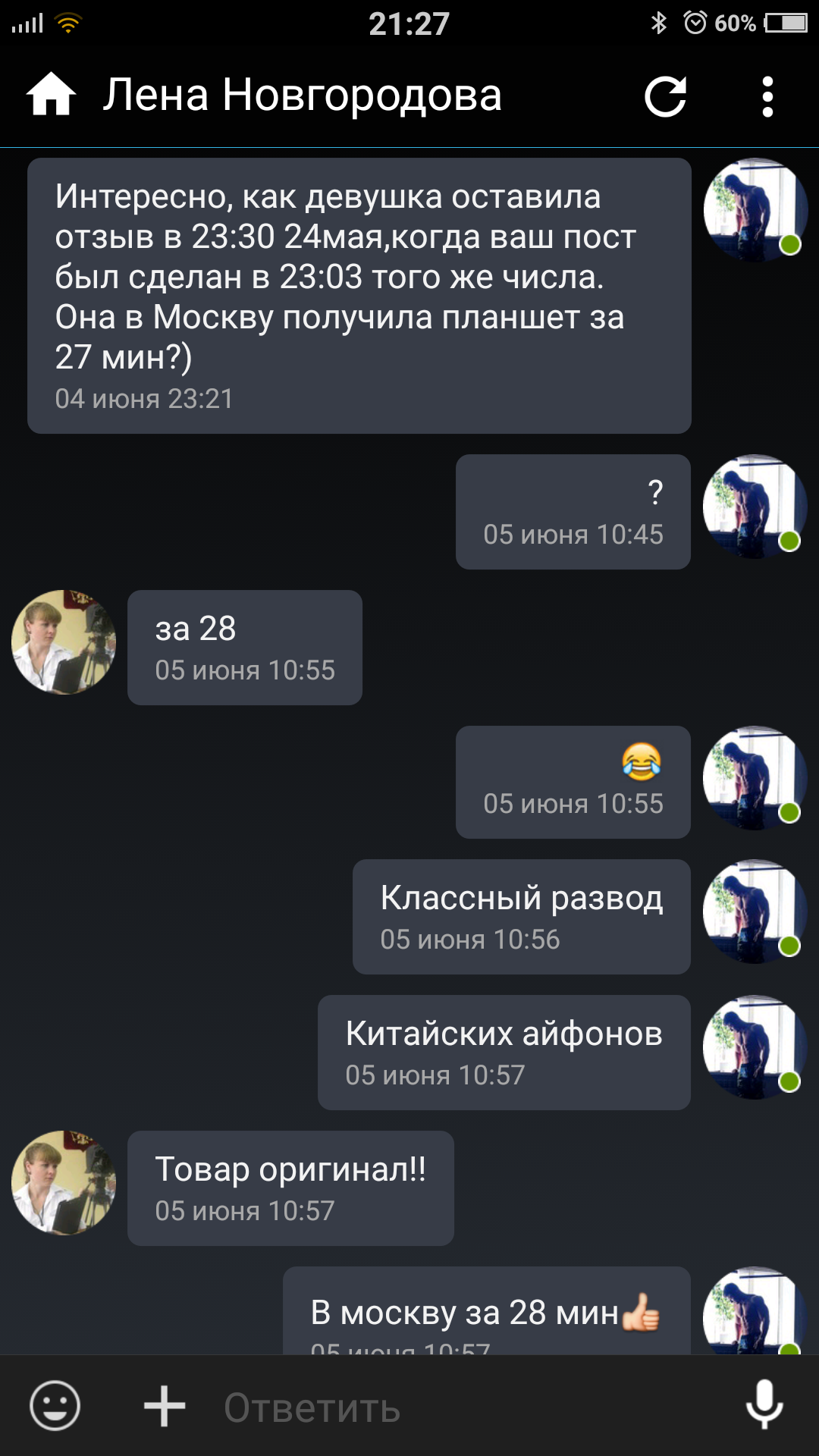819x1456 pixels.
Task: Tap the avatar next to «Классный развод»
Action: 755,912
